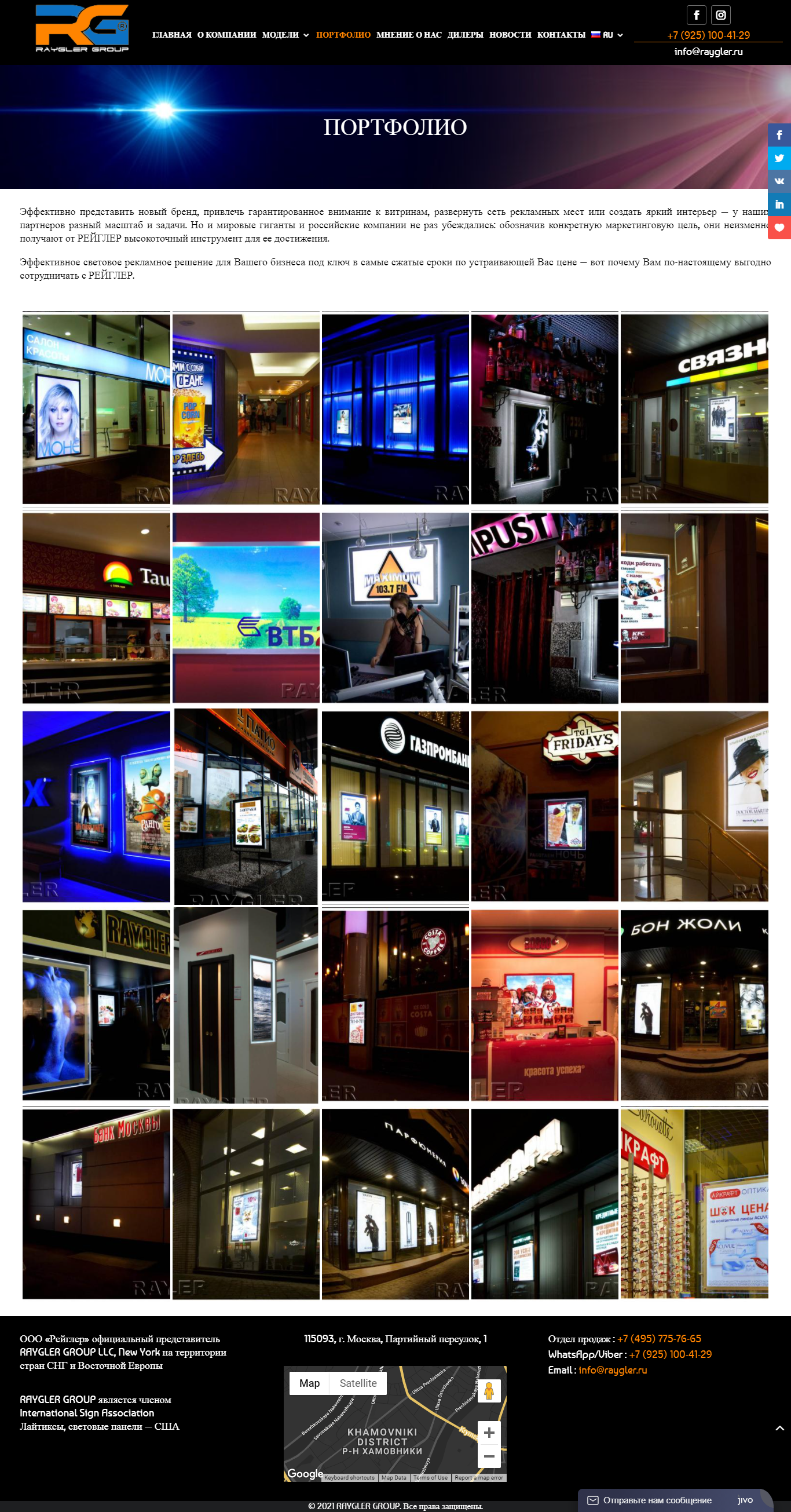Open the ВТБ portfolio photo
The image size is (791, 1512).
point(246,608)
